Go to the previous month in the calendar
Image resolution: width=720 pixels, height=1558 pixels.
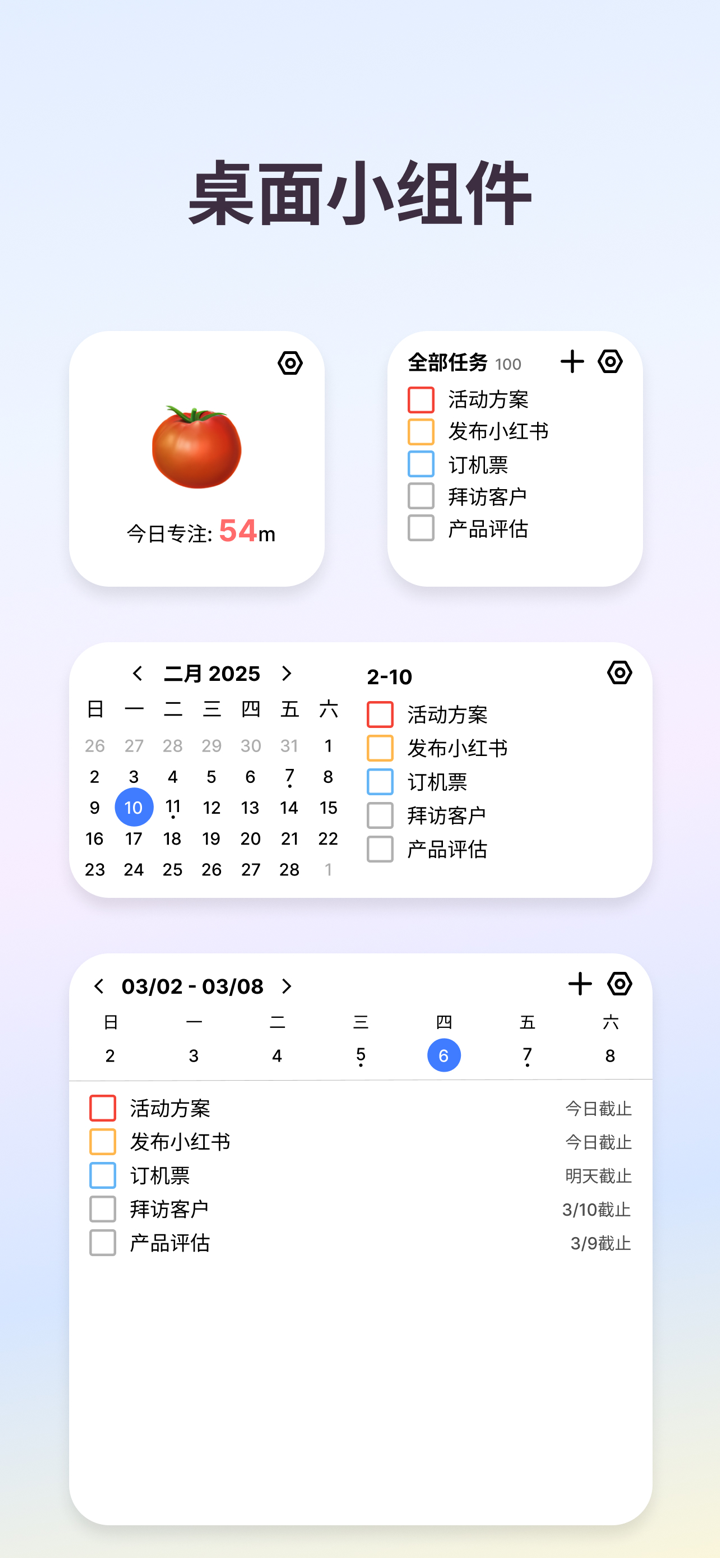tap(138, 673)
